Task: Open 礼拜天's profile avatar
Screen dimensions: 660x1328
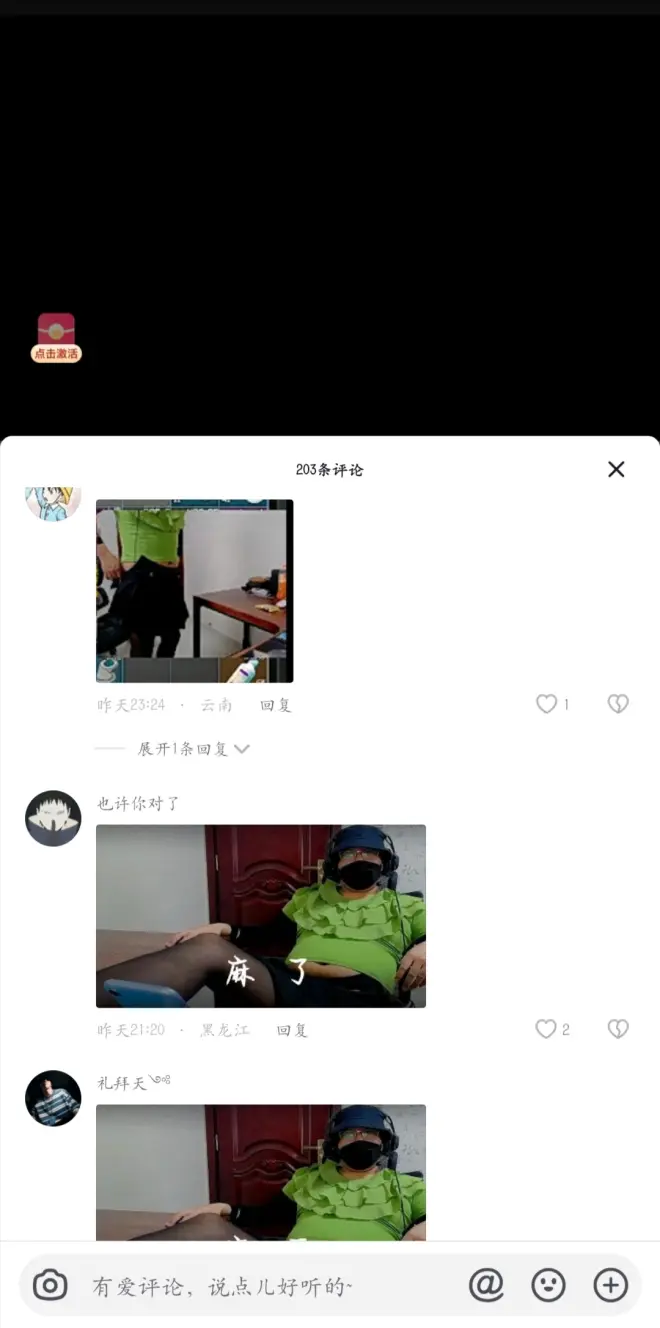Action: 53,1098
